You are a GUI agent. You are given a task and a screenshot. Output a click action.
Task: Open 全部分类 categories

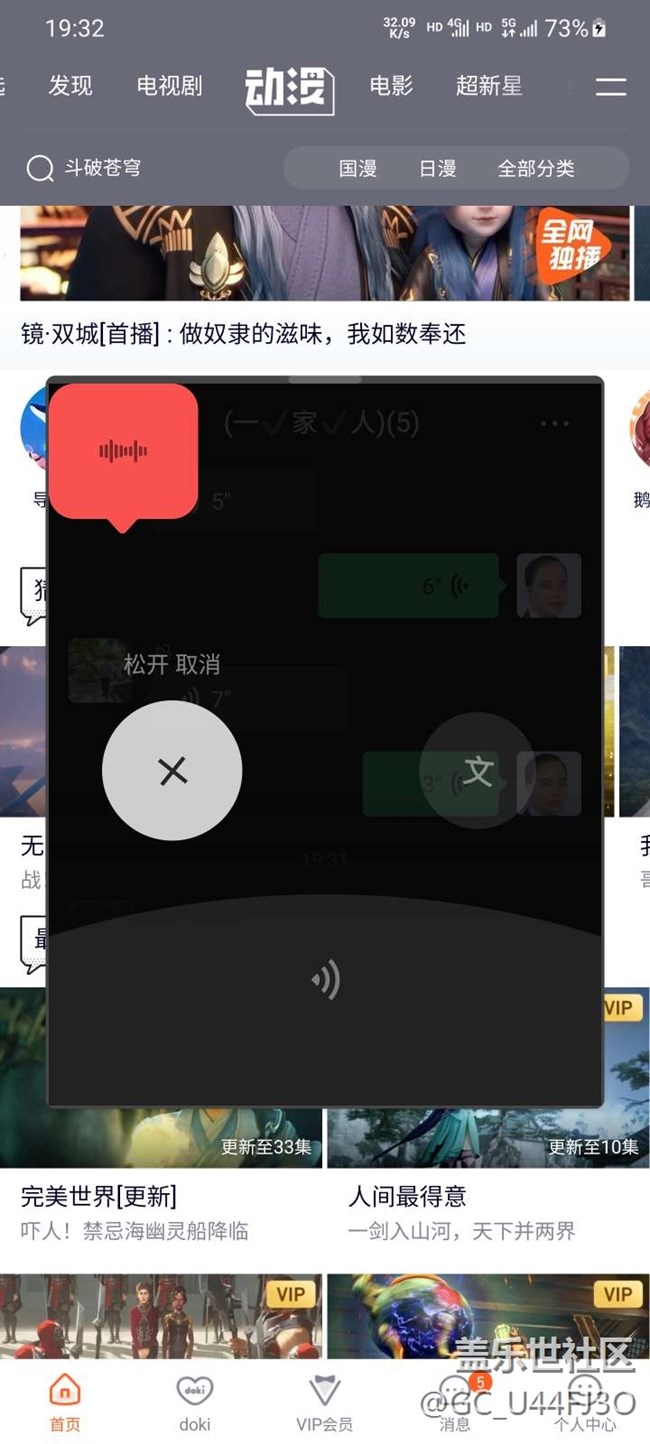point(536,168)
